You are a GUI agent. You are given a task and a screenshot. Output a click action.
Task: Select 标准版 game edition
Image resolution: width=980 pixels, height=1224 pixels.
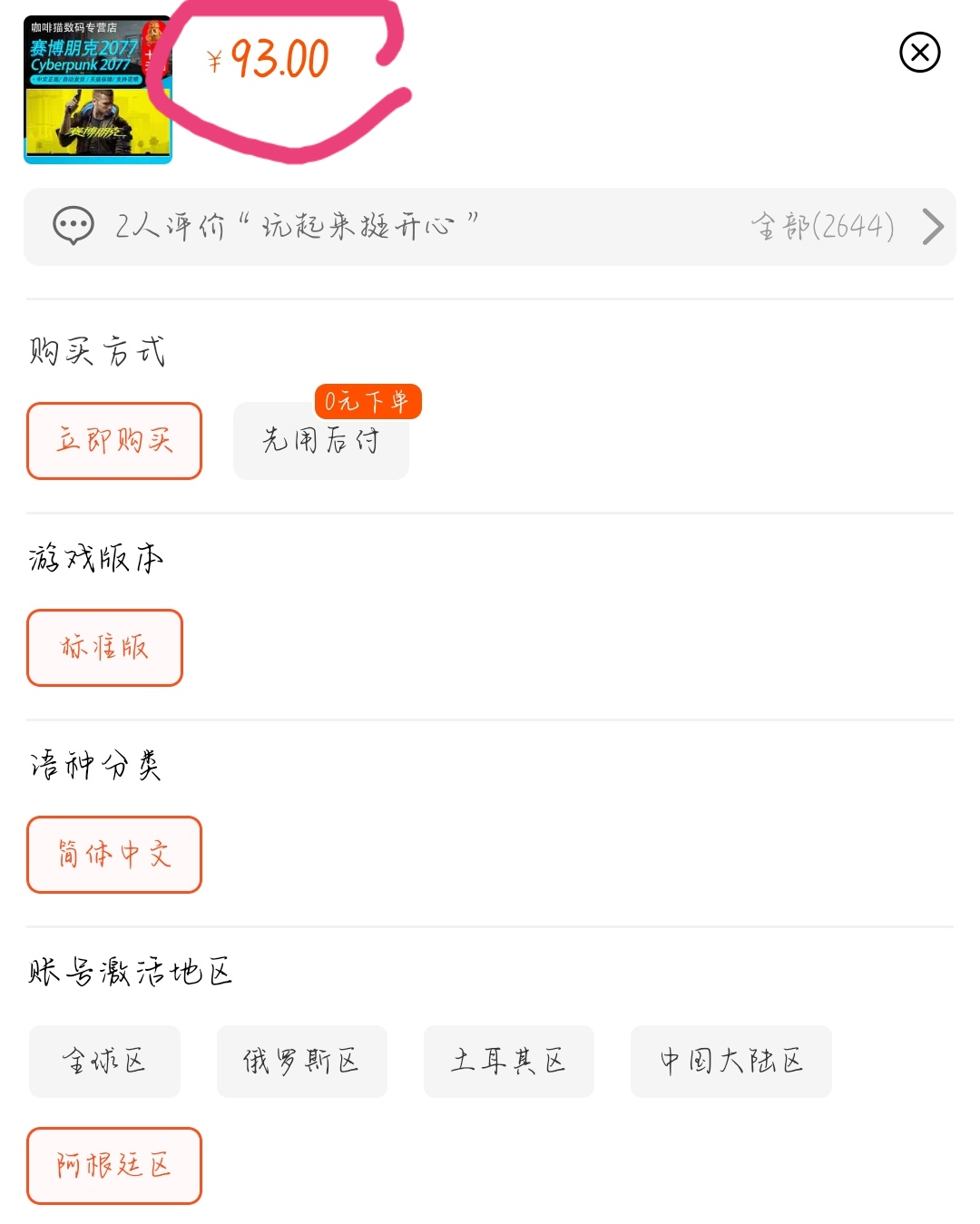[x=104, y=648]
